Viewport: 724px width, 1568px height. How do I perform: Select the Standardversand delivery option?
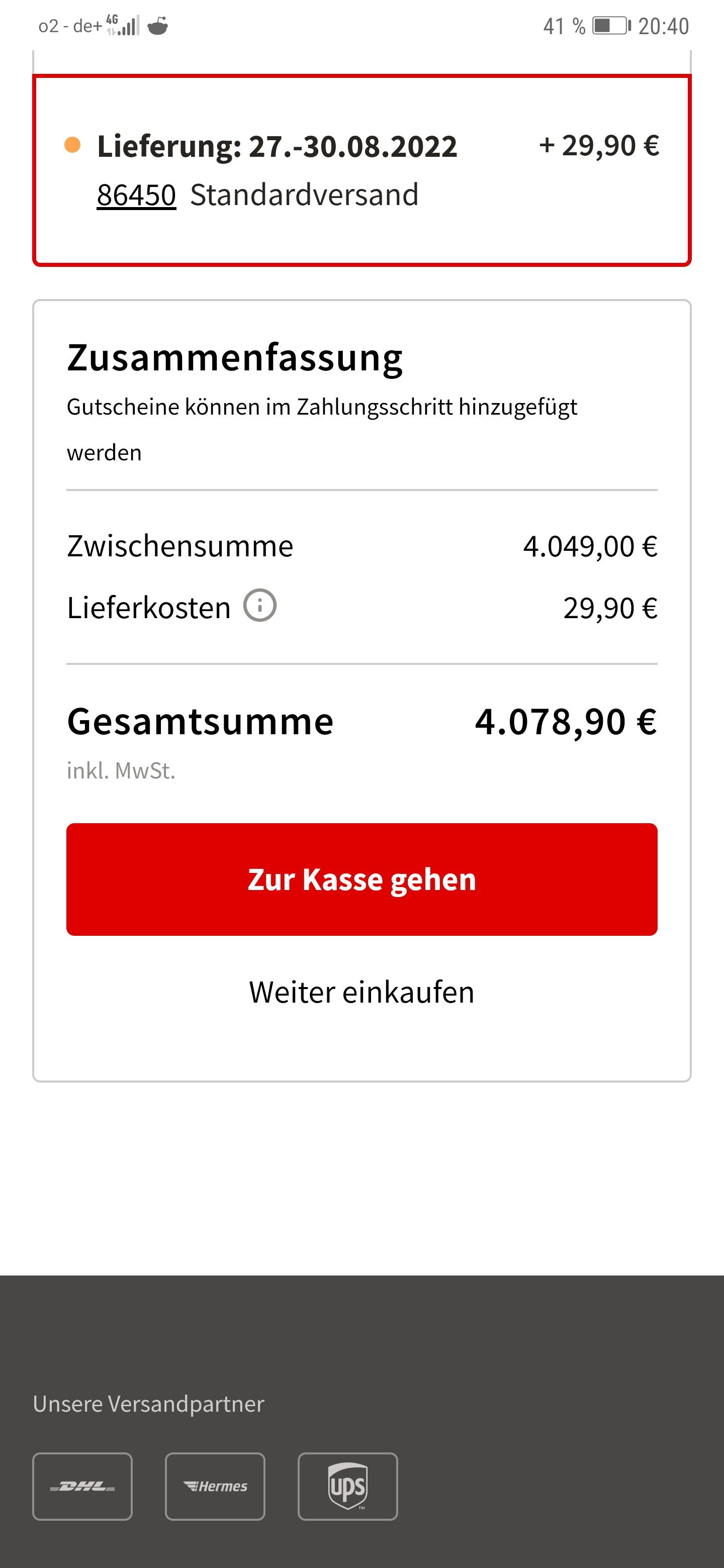point(361,170)
